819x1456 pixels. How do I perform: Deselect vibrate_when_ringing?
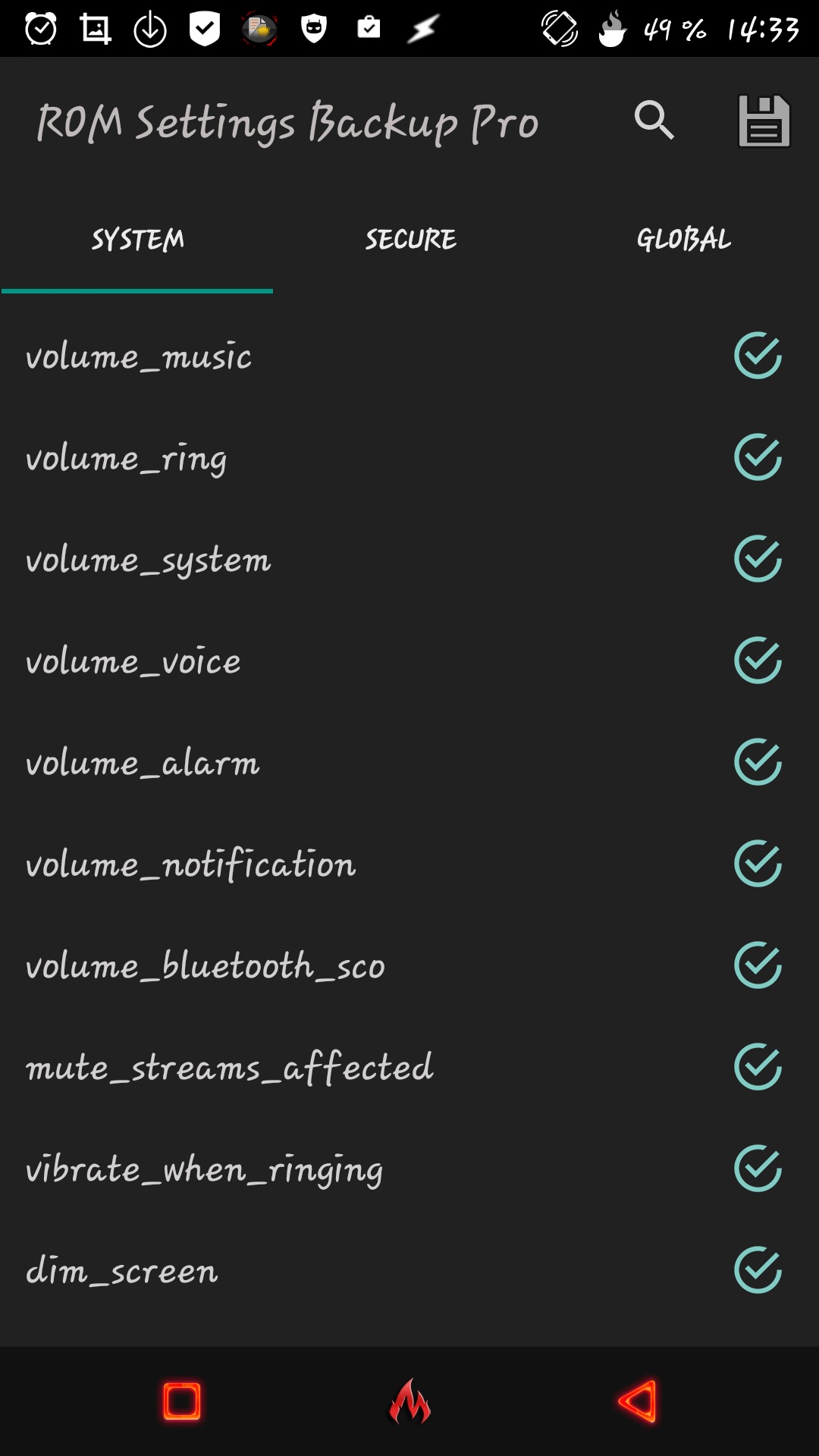click(758, 1169)
